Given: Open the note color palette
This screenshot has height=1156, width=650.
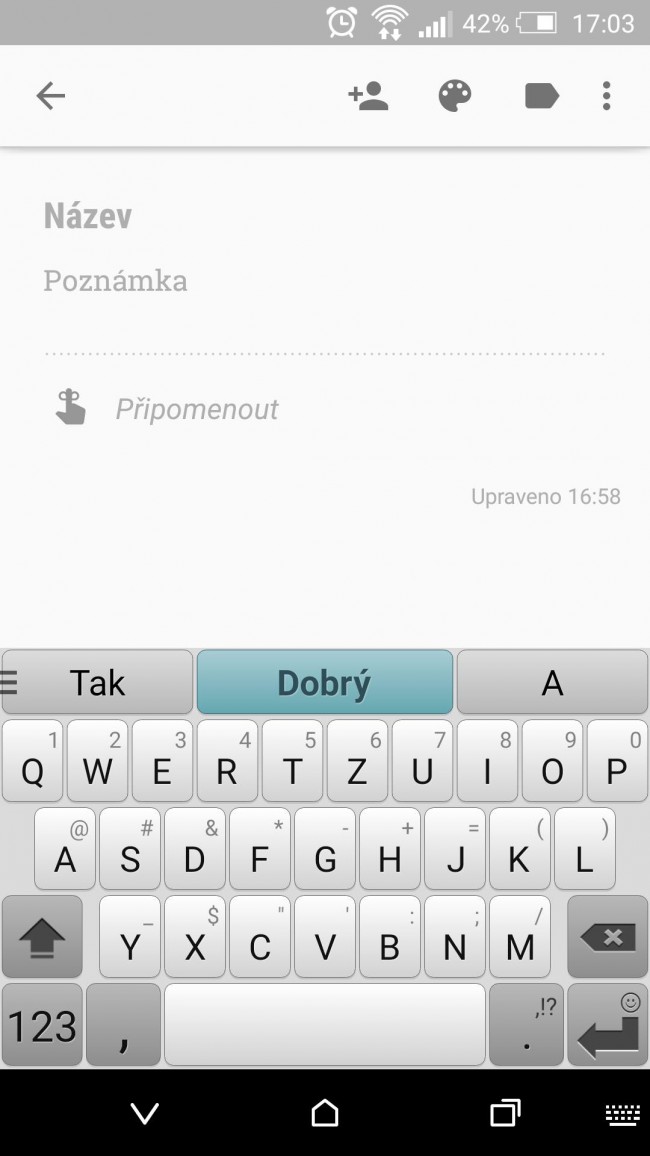Looking at the screenshot, I should coord(455,96).
